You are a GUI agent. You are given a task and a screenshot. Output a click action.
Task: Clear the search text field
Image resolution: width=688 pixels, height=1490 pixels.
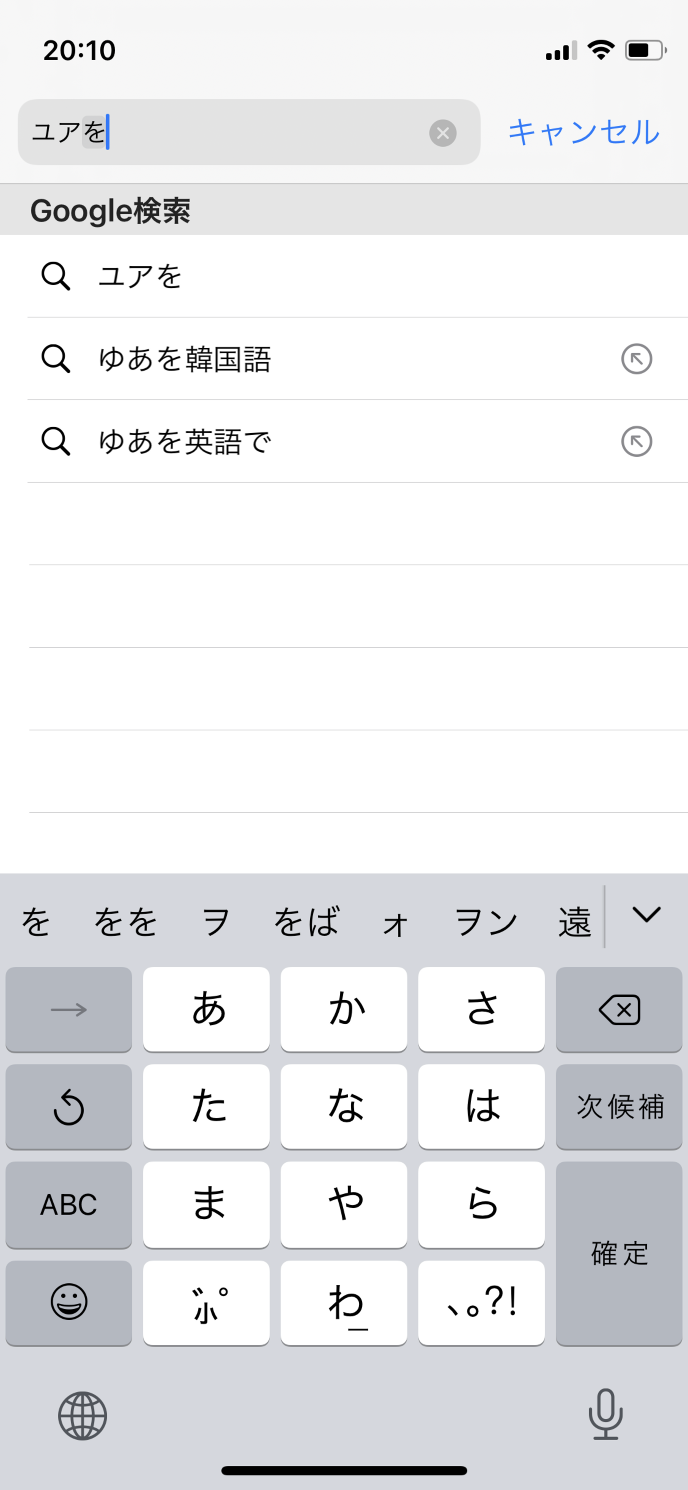pyautogui.click(x=443, y=133)
